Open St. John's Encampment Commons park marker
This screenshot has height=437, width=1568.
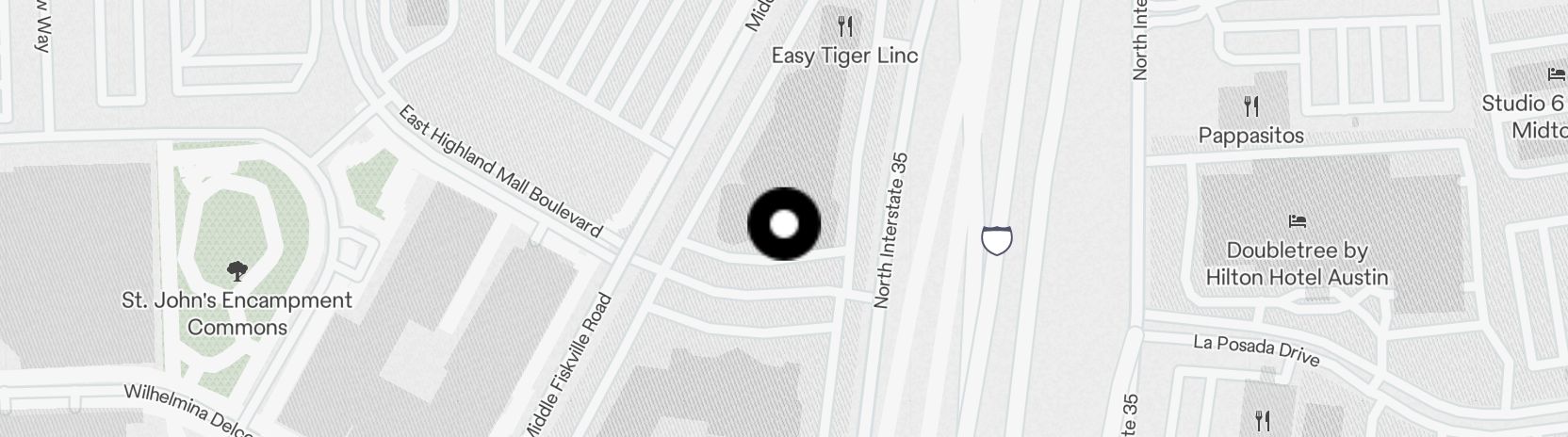pos(237,272)
